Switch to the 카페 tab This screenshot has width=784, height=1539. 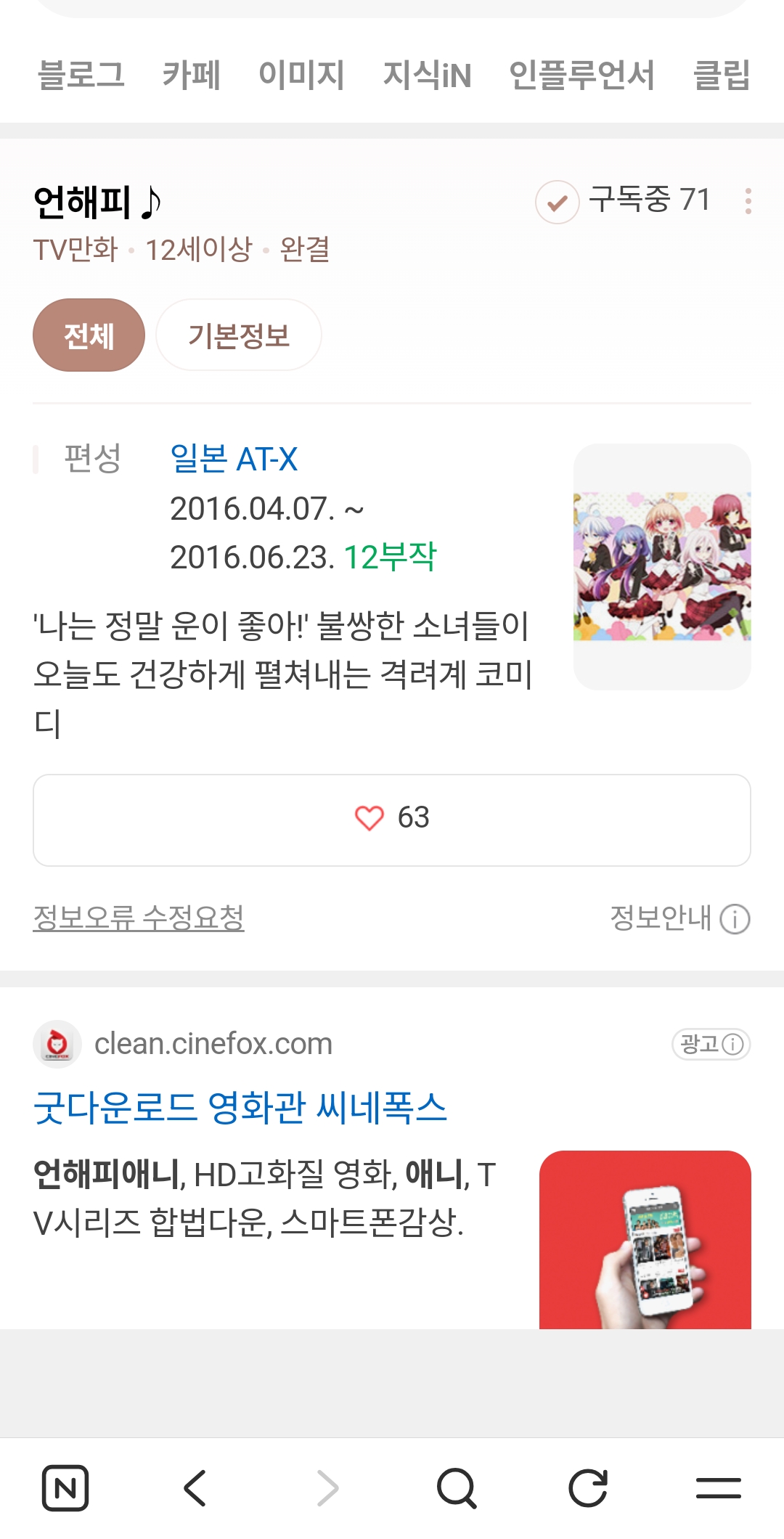click(191, 75)
